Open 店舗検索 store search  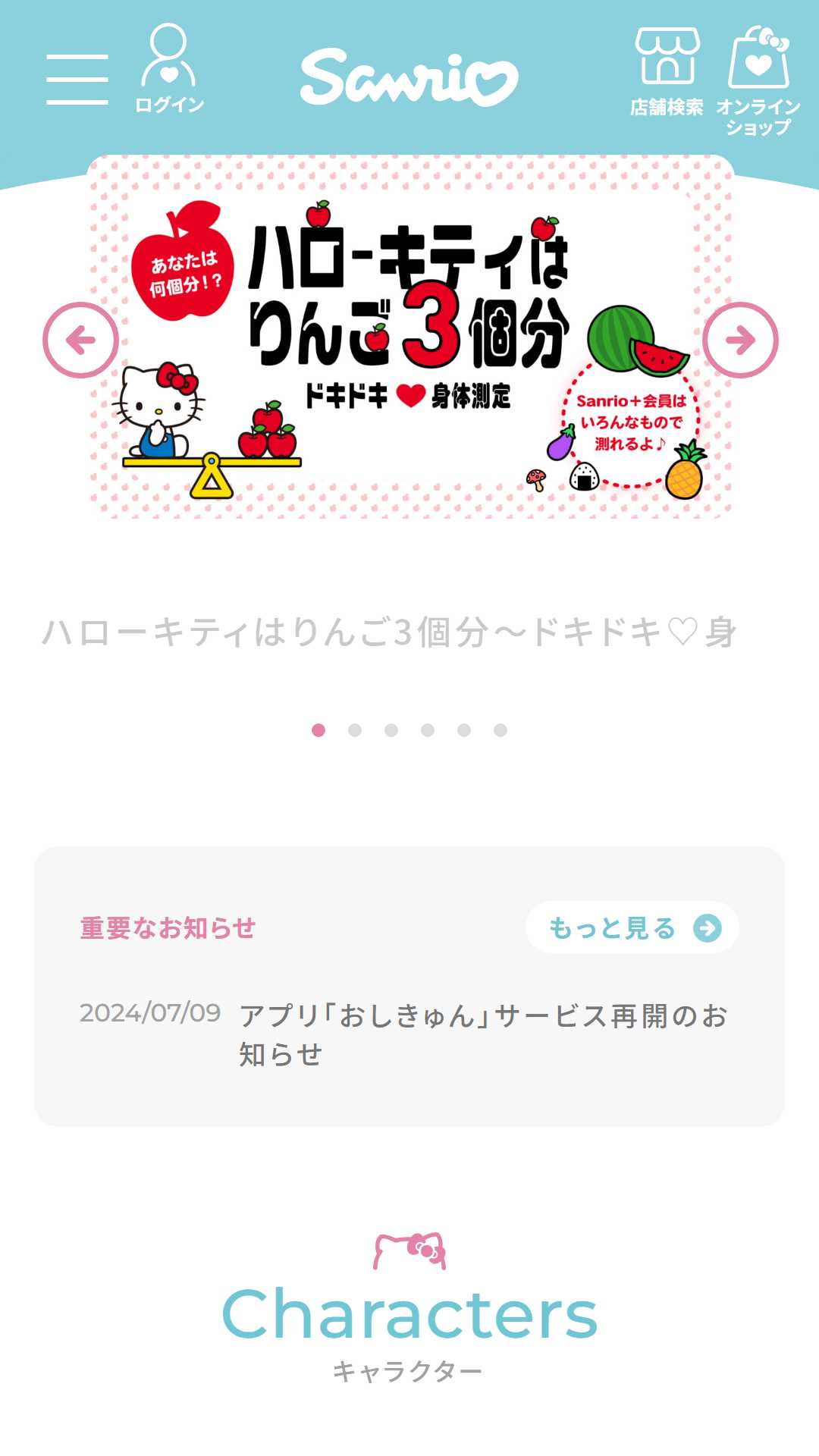tap(667, 72)
